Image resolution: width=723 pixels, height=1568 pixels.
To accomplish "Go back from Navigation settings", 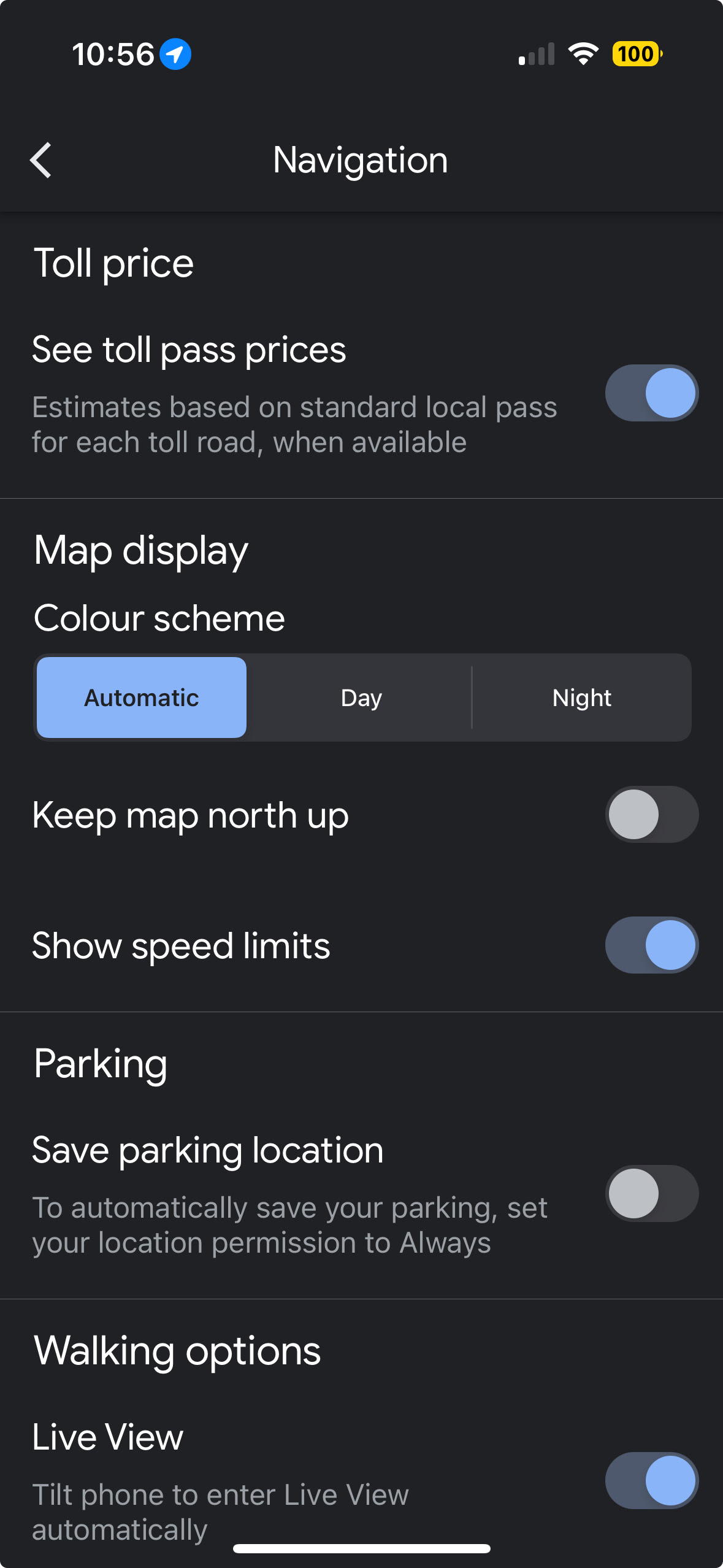I will coord(40,160).
